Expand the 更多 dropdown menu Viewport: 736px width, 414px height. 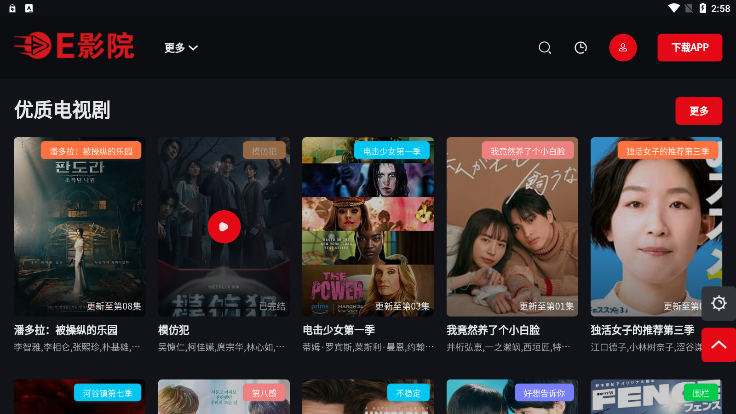coord(181,48)
